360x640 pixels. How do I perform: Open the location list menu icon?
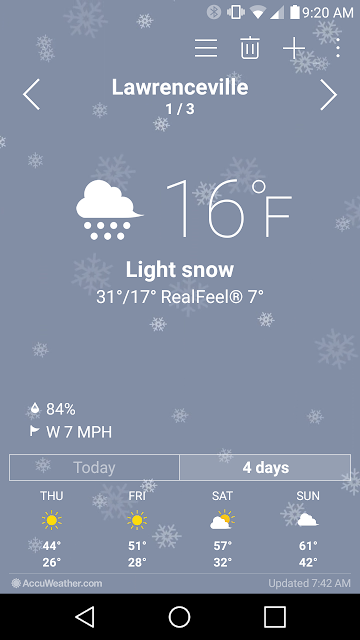(206, 48)
